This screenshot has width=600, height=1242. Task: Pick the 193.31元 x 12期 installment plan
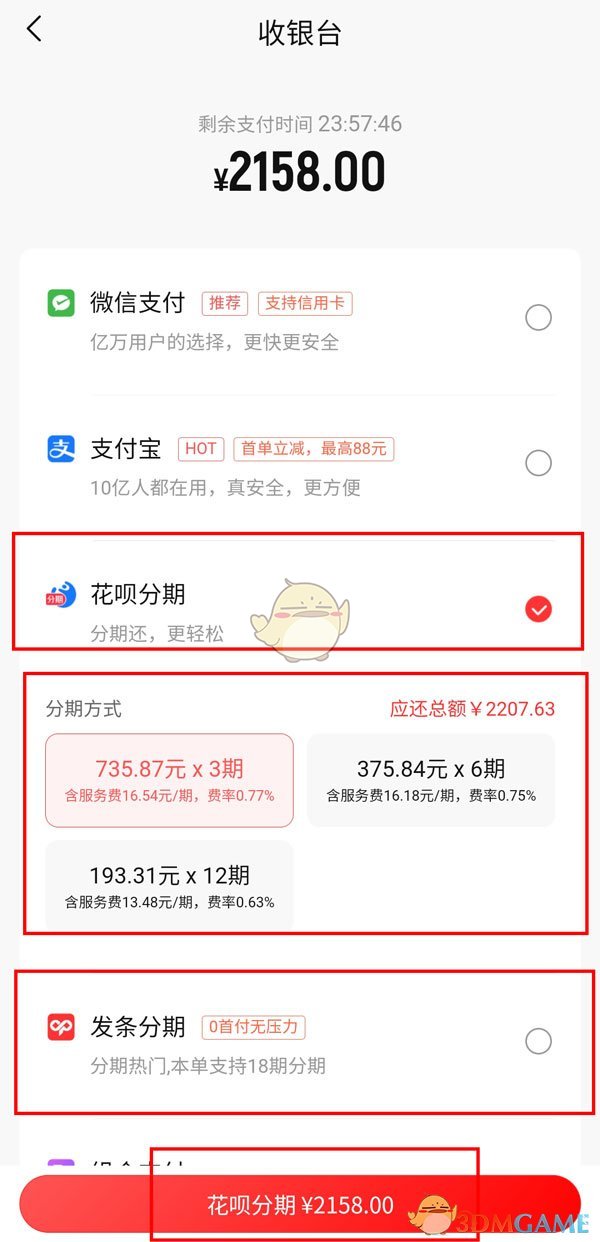pyautogui.click(x=169, y=886)
